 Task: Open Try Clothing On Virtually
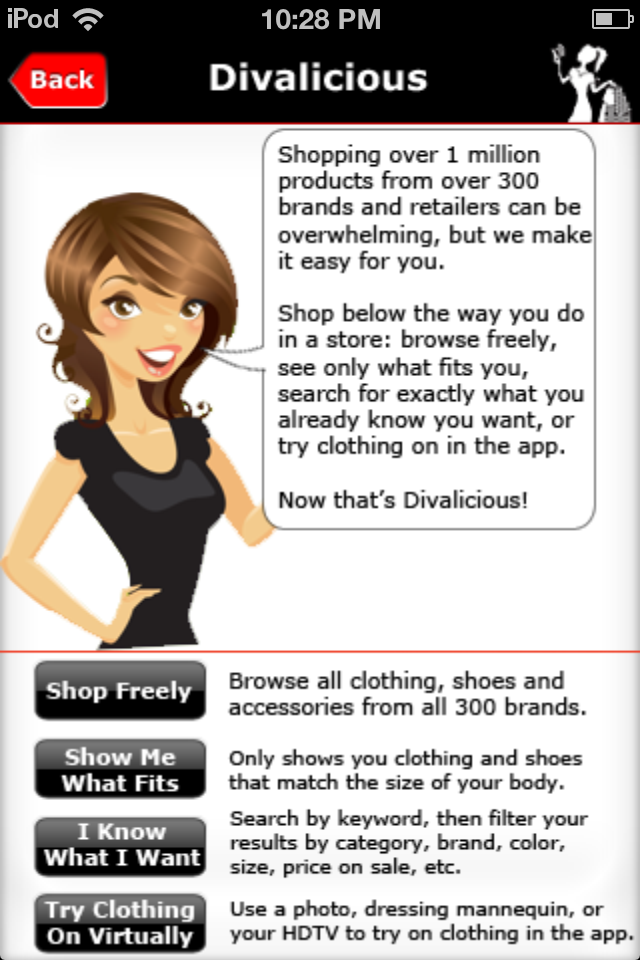point(120,922)
